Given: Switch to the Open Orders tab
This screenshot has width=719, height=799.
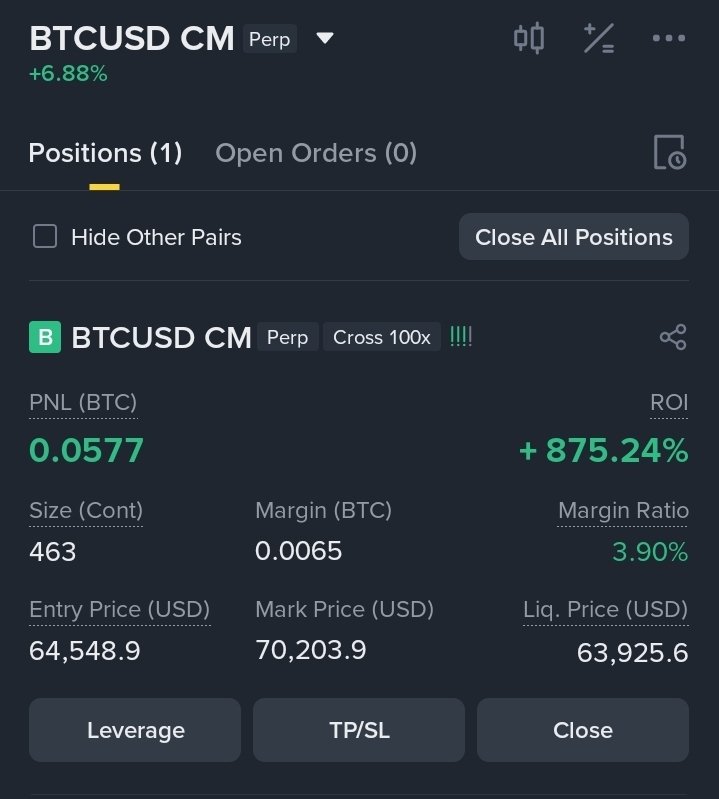Looking at the screenshot, I should tap(316, 153).
